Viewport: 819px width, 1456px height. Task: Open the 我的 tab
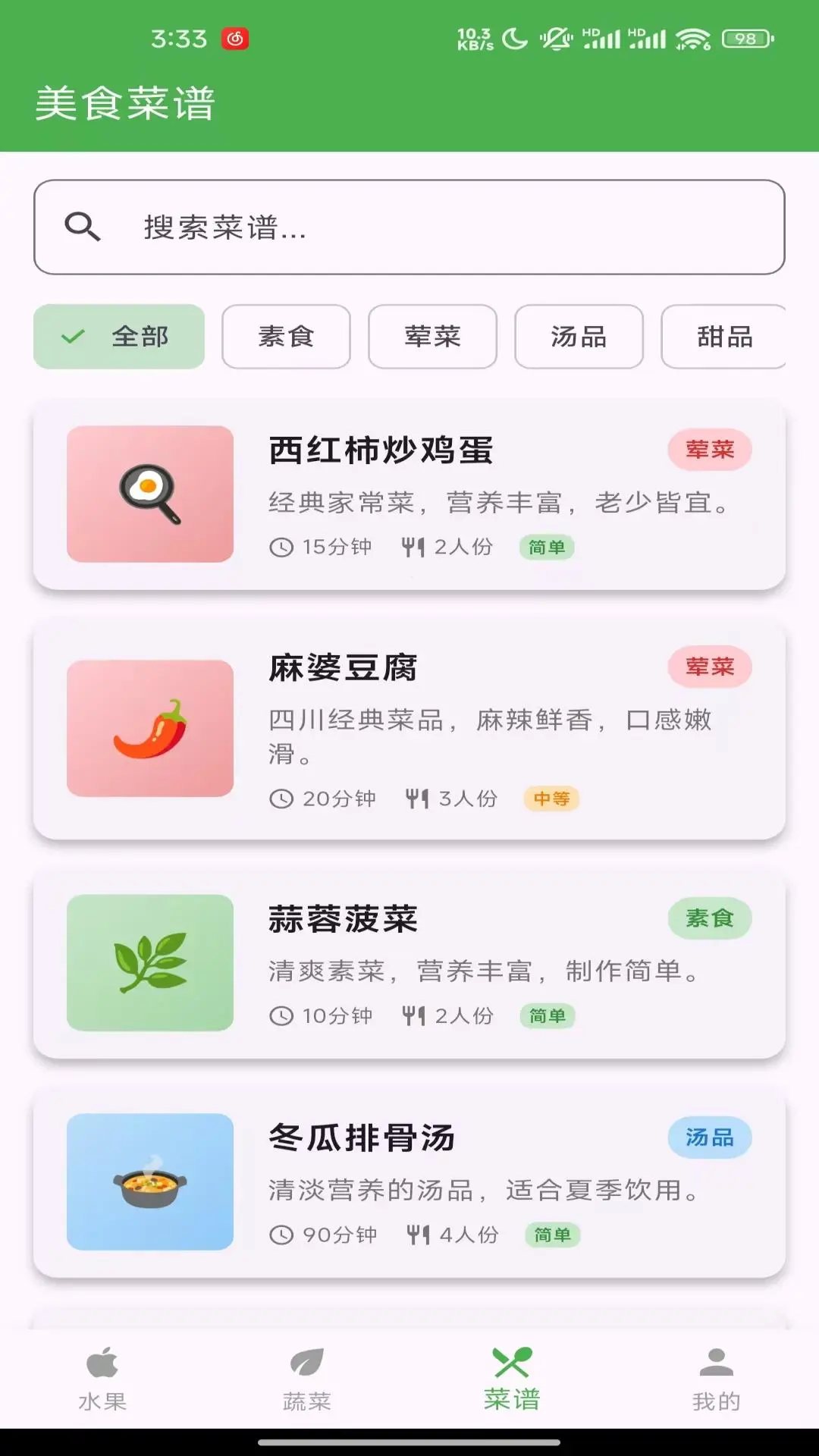coord(716,1379)
